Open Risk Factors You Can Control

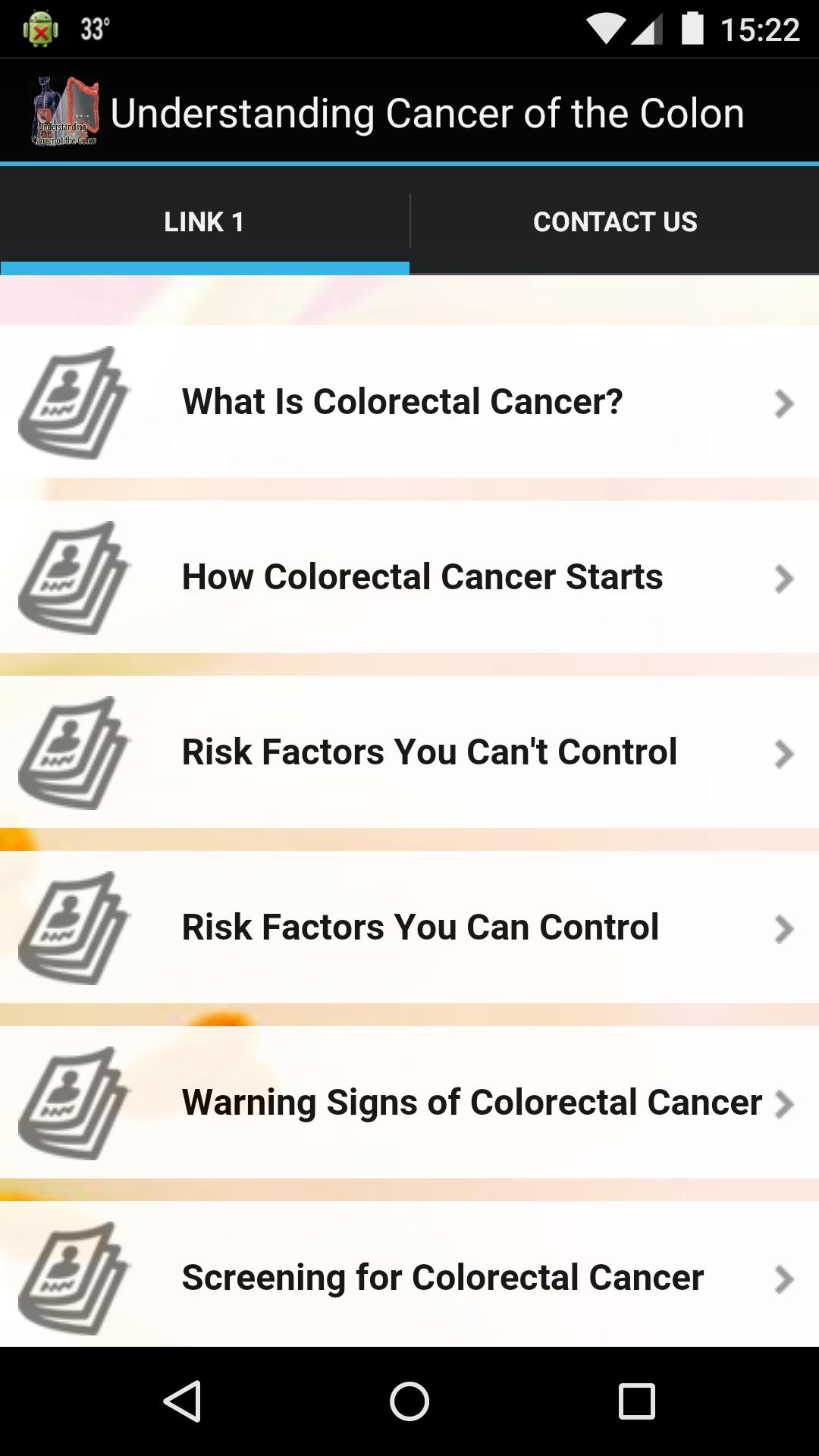click(x=409, y=927)
